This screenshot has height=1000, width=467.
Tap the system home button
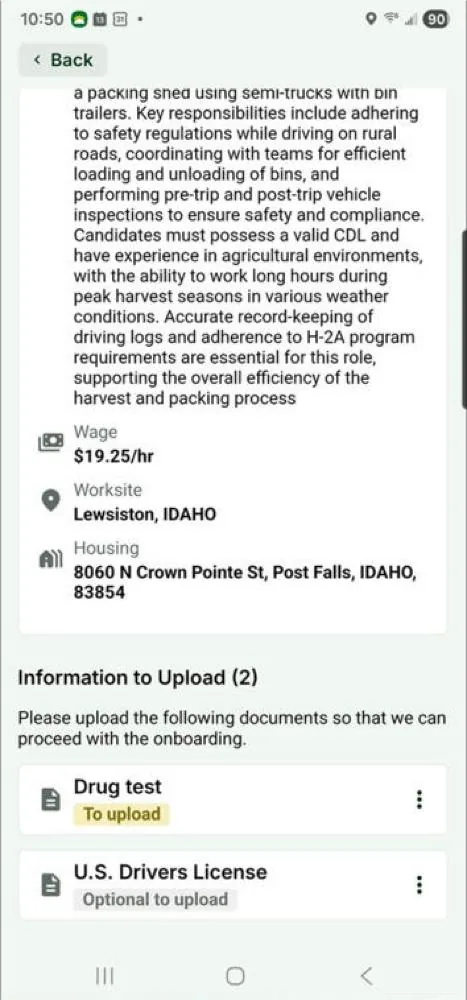click(235, 976)
